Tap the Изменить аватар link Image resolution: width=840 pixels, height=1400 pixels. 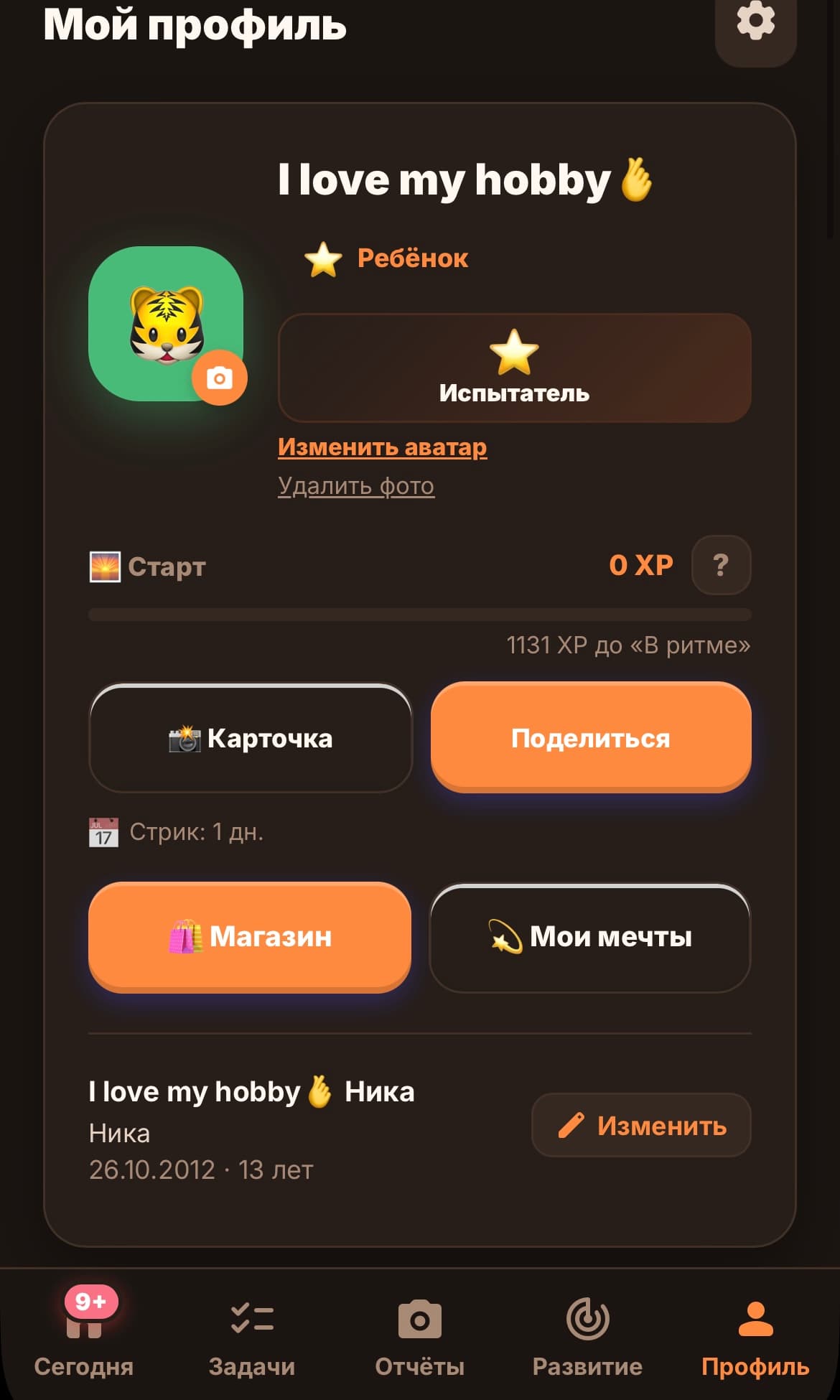coord(382,447)
